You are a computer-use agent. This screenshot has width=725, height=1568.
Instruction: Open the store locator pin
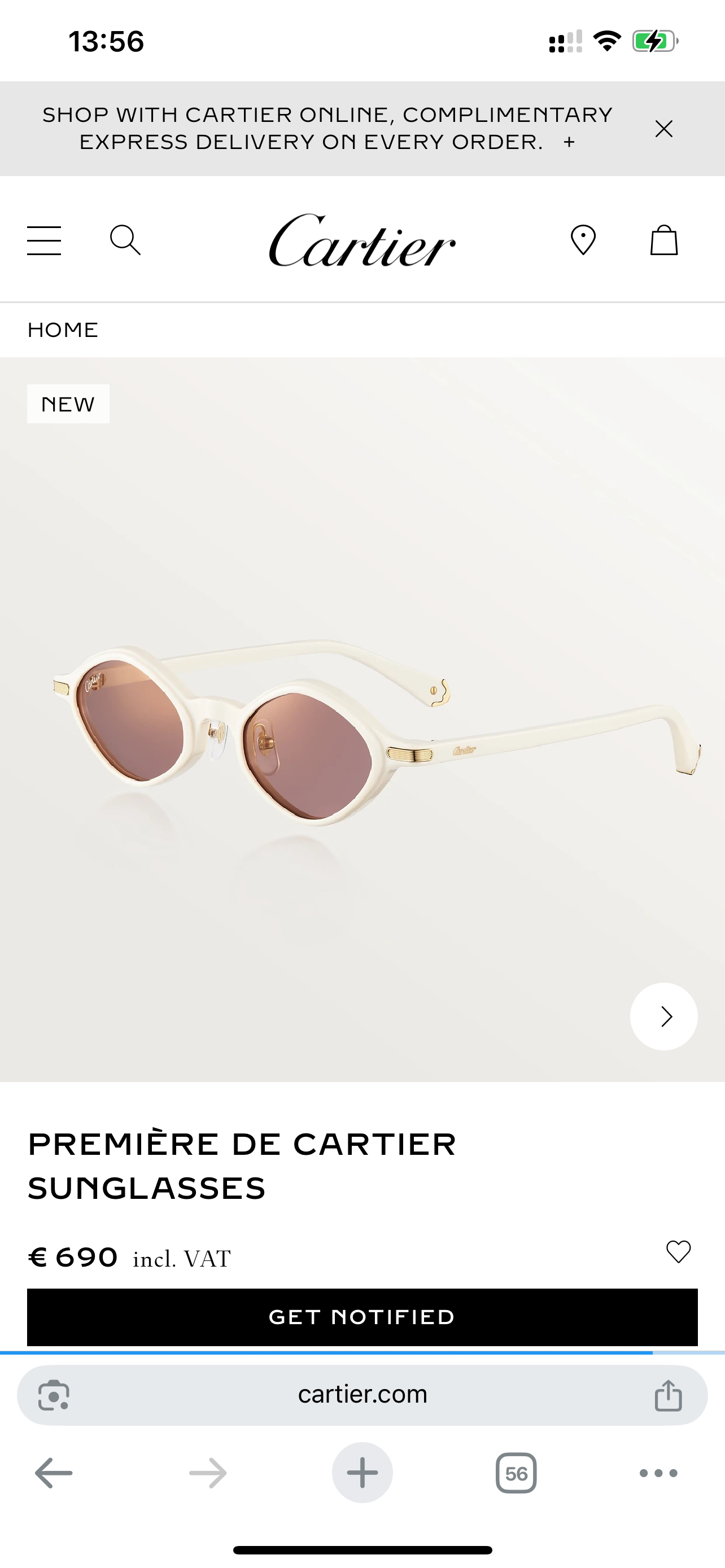pyautogui.click(x=583, y=240)
